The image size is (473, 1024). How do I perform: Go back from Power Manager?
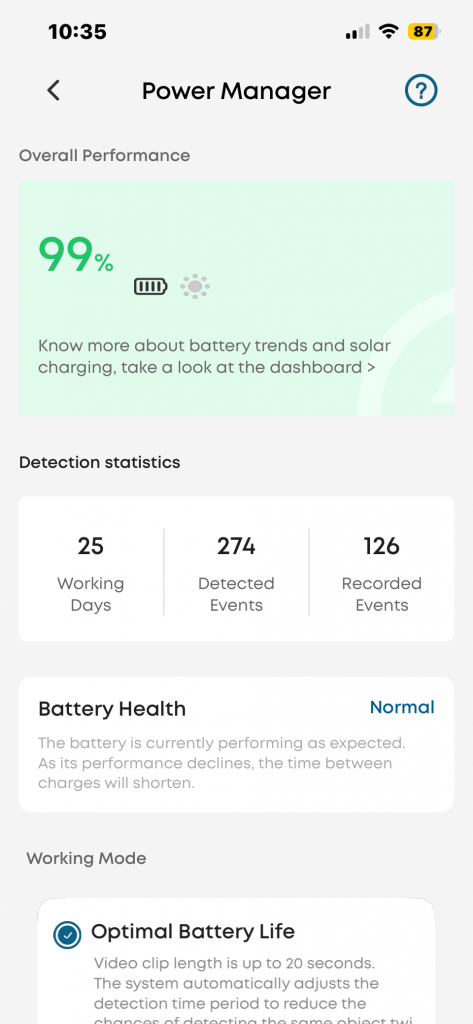tap(54, 91)
